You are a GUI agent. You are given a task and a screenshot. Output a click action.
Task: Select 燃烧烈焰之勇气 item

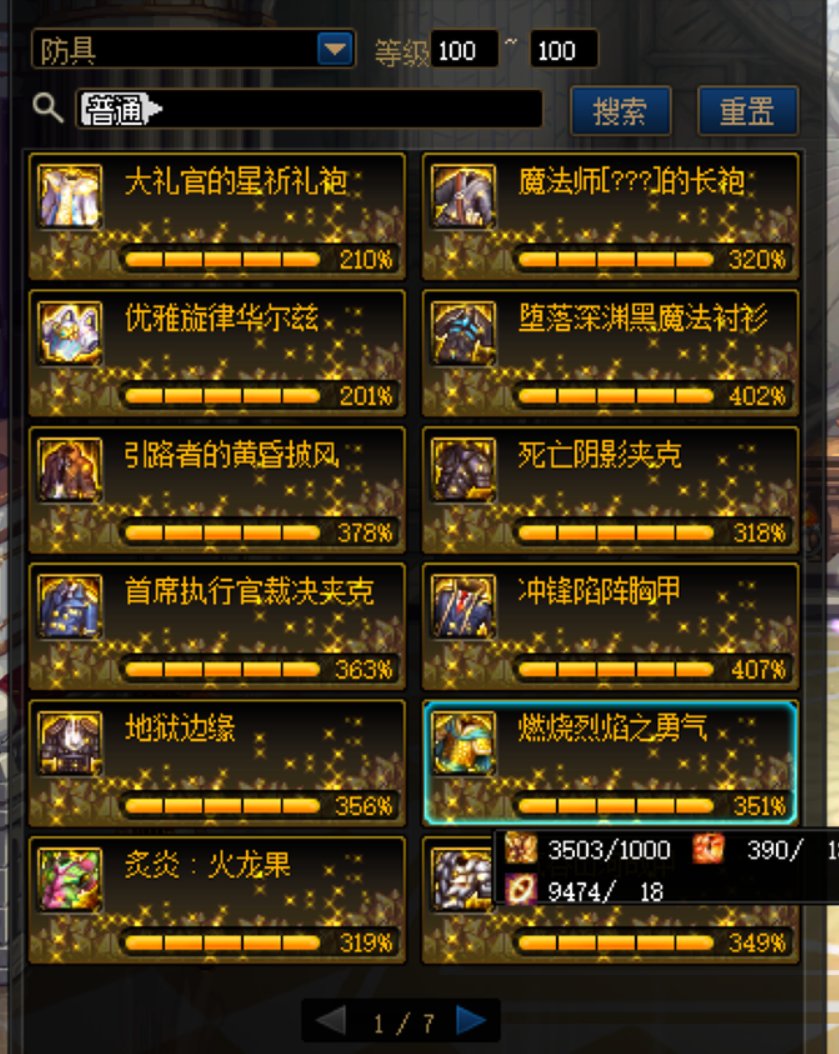point(610,762)
